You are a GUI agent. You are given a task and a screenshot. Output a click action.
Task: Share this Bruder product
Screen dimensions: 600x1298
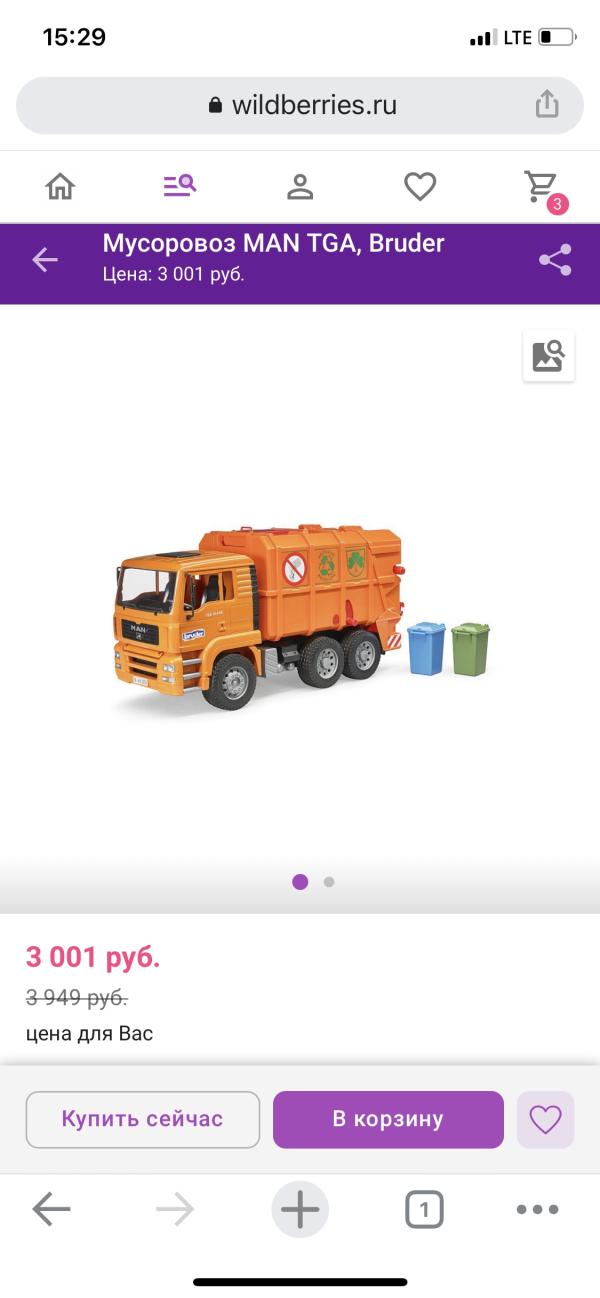(x=555, y=260)
